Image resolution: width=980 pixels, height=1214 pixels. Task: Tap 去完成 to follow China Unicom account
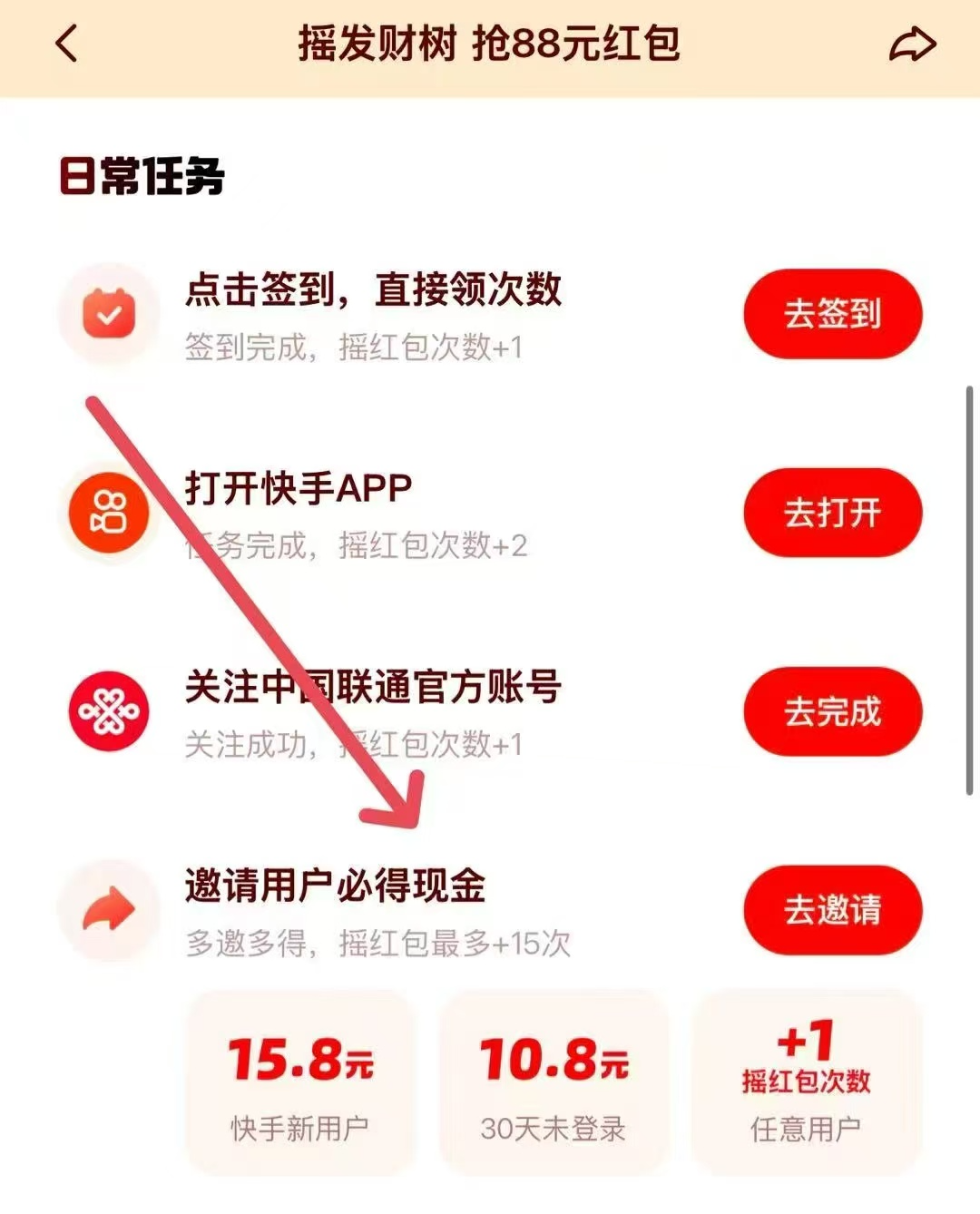(832, 711)
